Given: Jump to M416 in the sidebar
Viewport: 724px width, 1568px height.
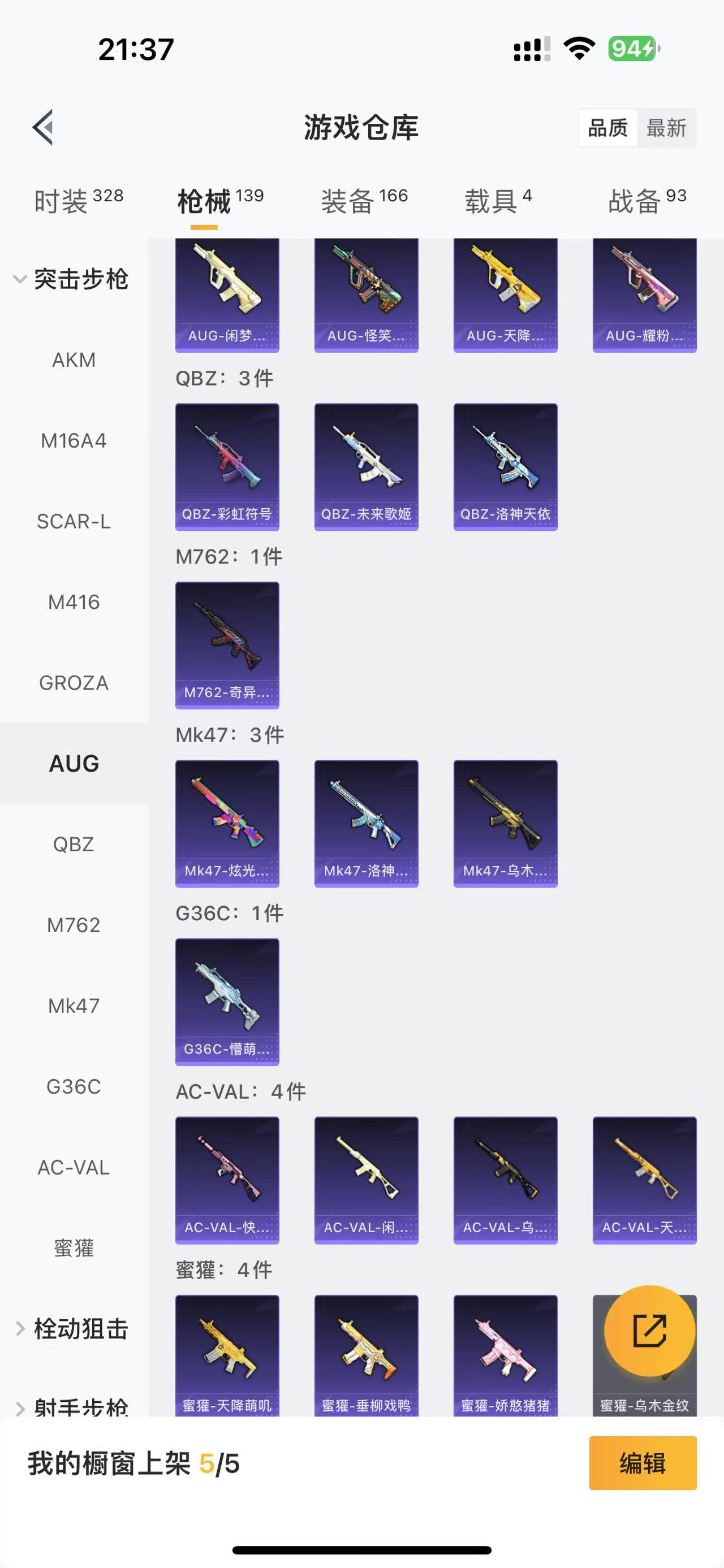Looking at the screenshot, I should (74, 602).
